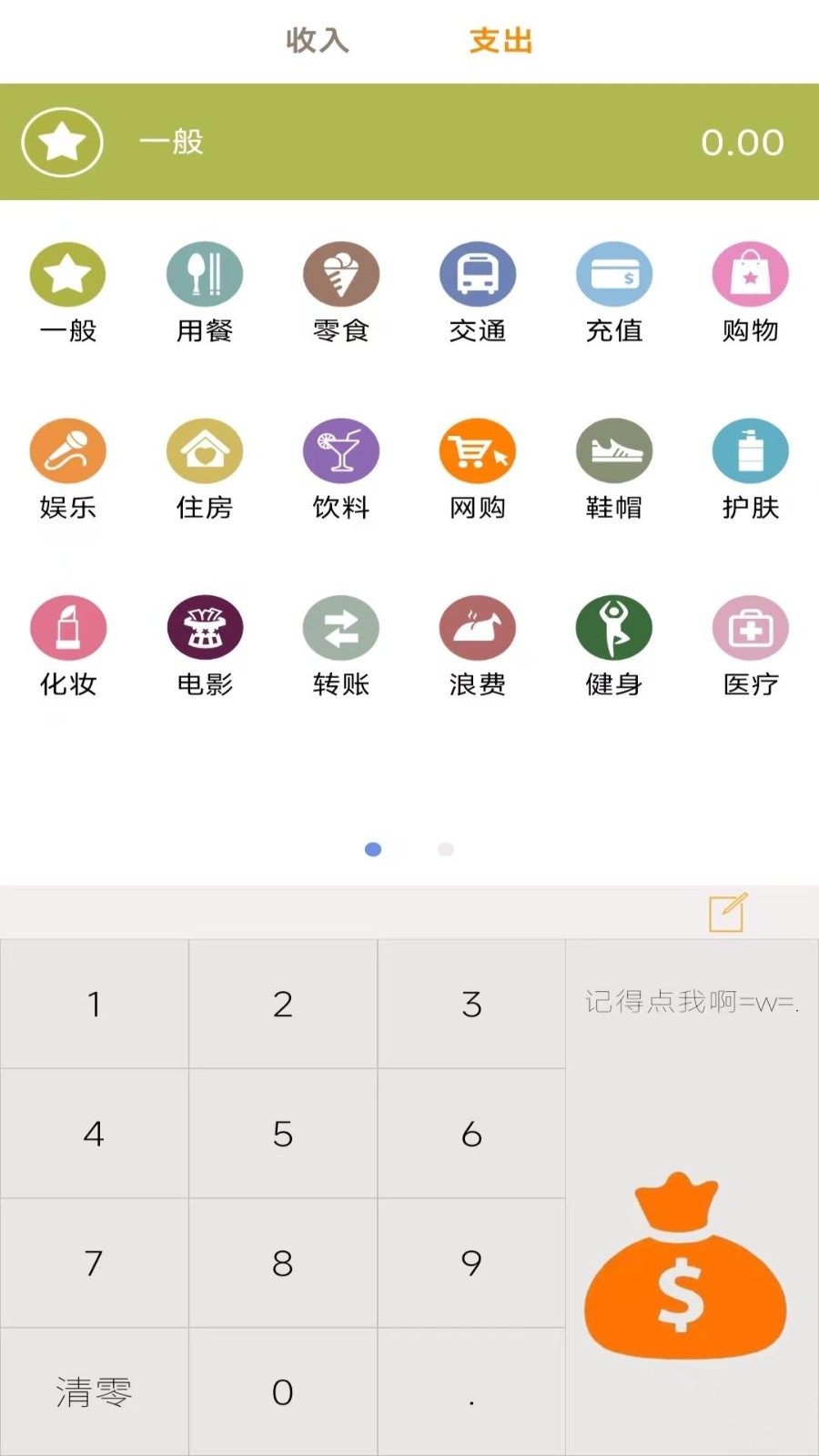This screenshot has height=1456, width=819.
Task: Select the 用餐 dining category icon
Action: 204,273
